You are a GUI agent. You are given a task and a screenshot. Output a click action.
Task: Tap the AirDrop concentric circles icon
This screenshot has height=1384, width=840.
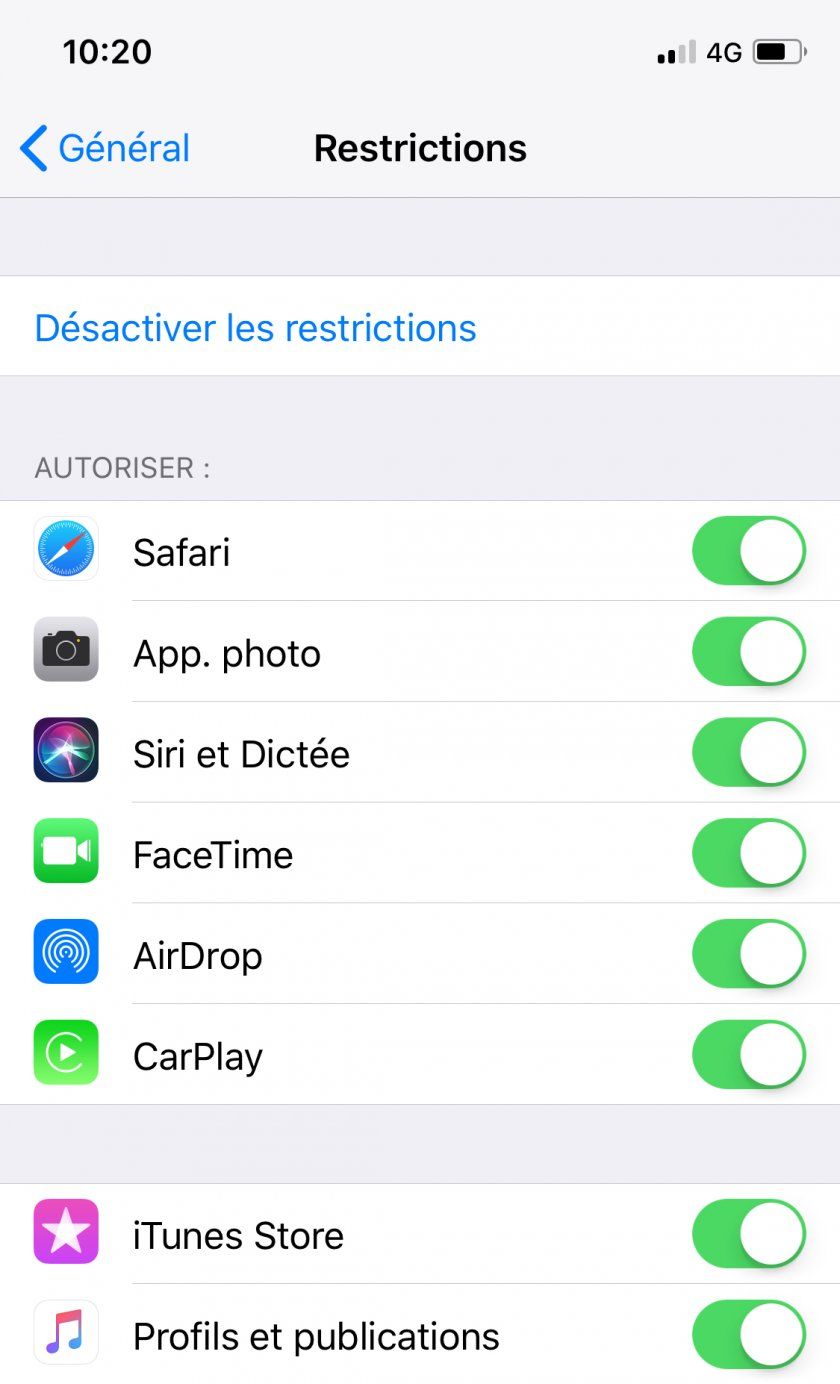click(x=66, y=953)
